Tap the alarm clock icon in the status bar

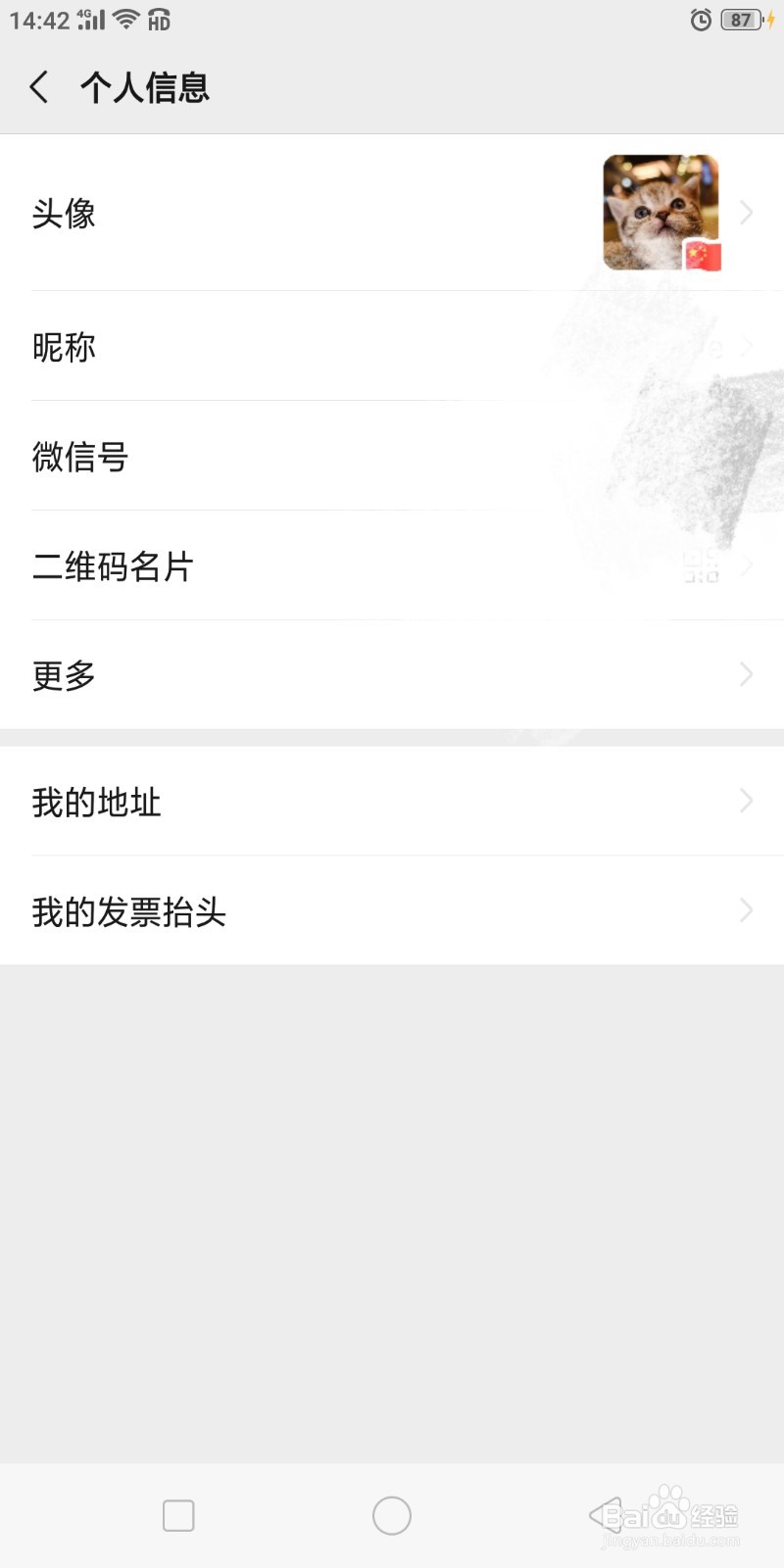pyautogui.click(x=698, y=18)
